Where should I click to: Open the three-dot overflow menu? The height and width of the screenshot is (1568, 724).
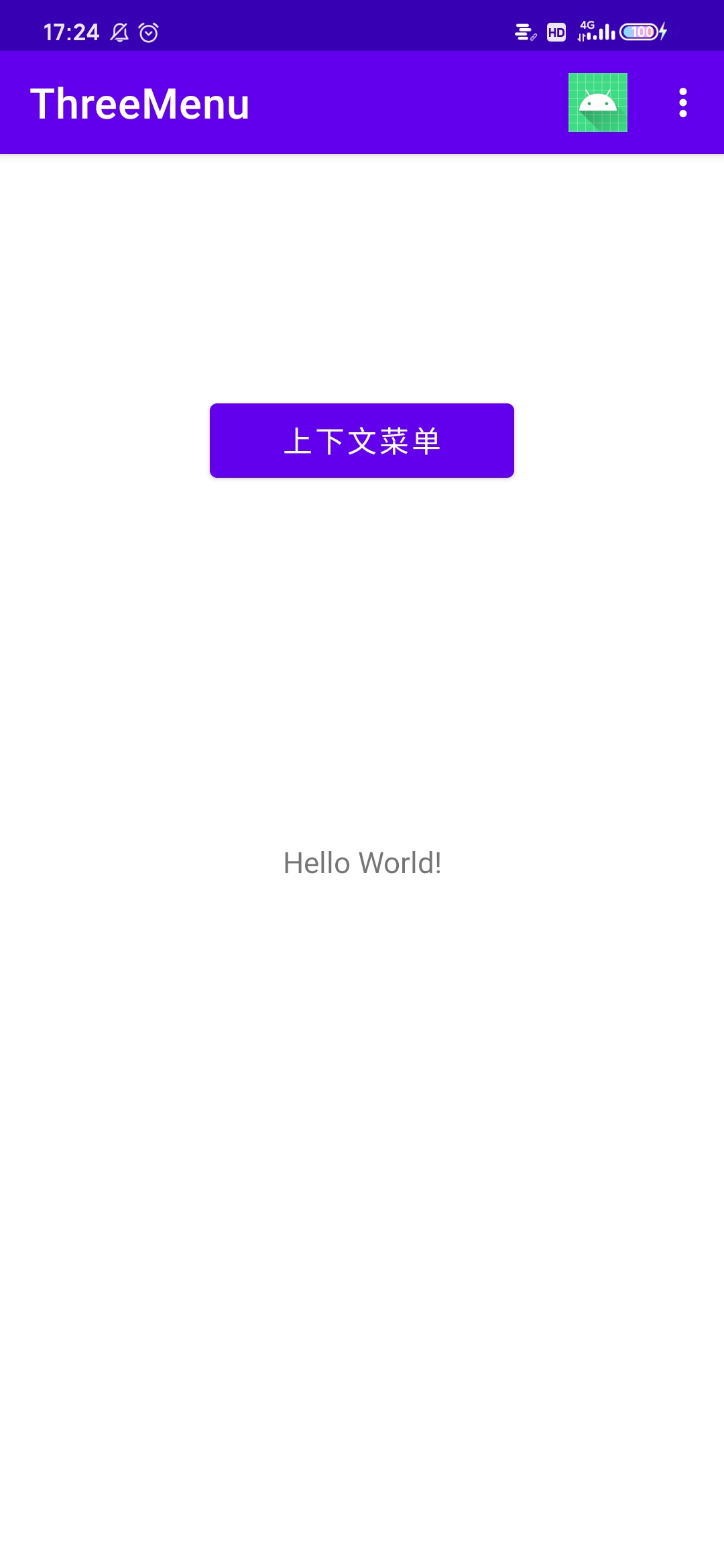[x=682, y=103]
